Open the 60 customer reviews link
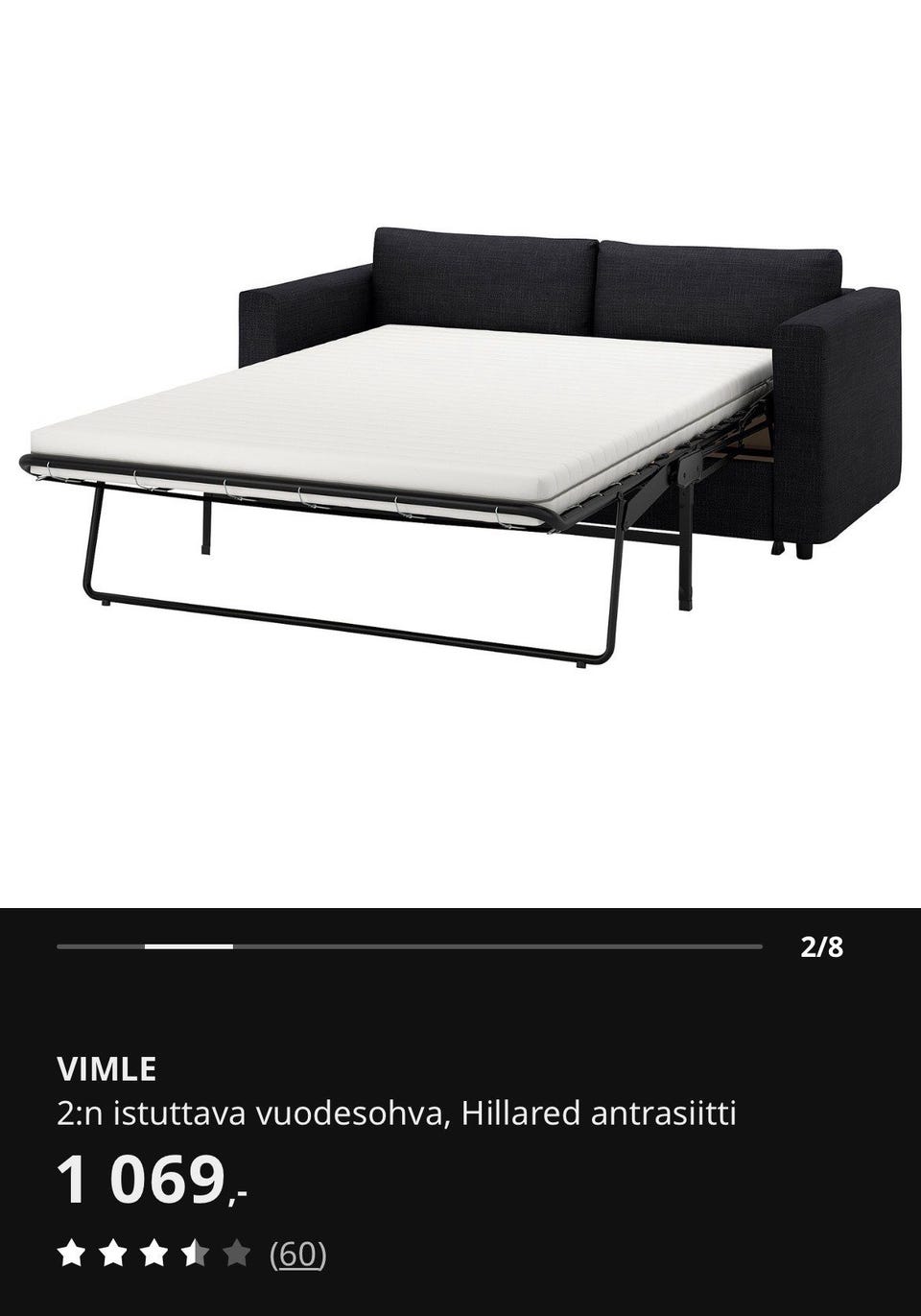921x1316 pixels. point(297,1254)
